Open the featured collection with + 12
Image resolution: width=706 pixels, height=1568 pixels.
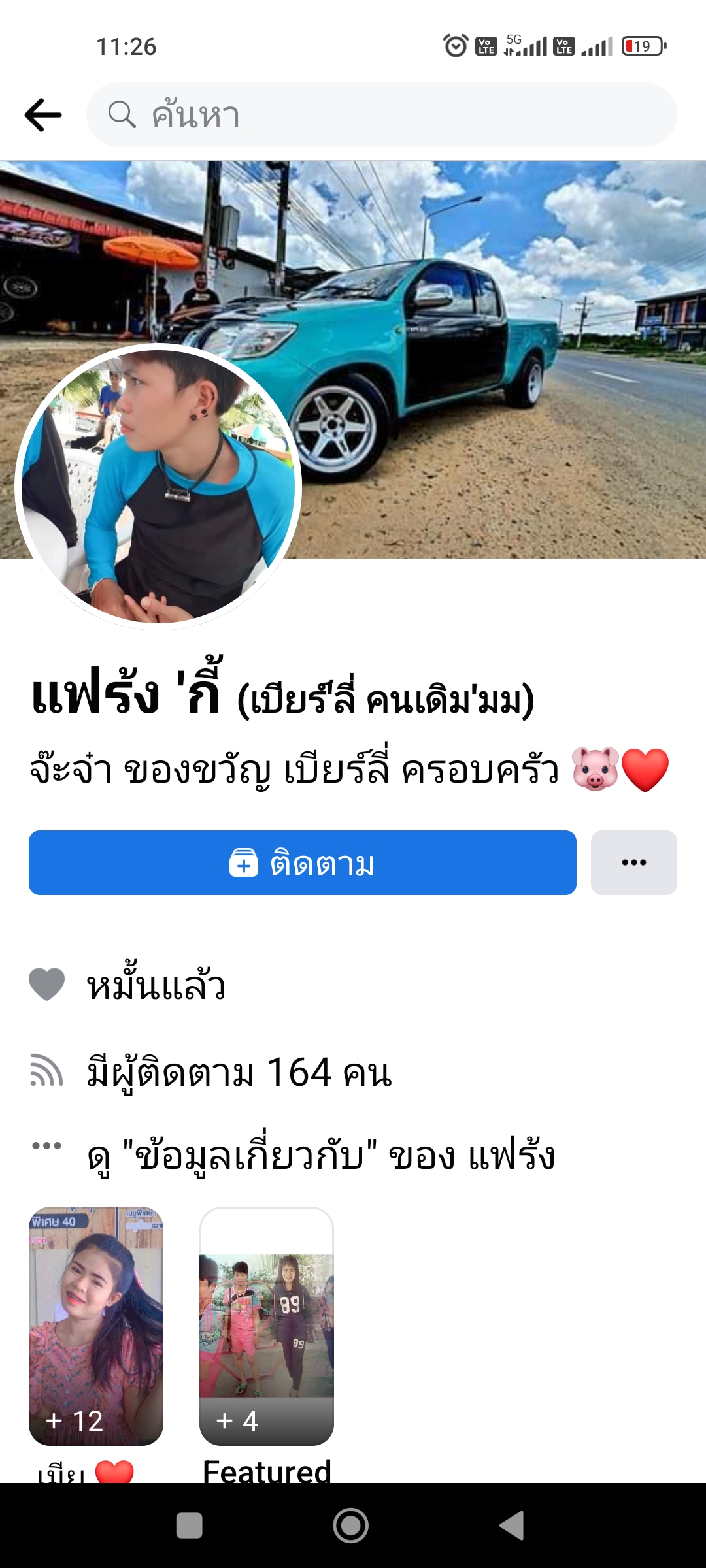click(x=96, y=1325)
